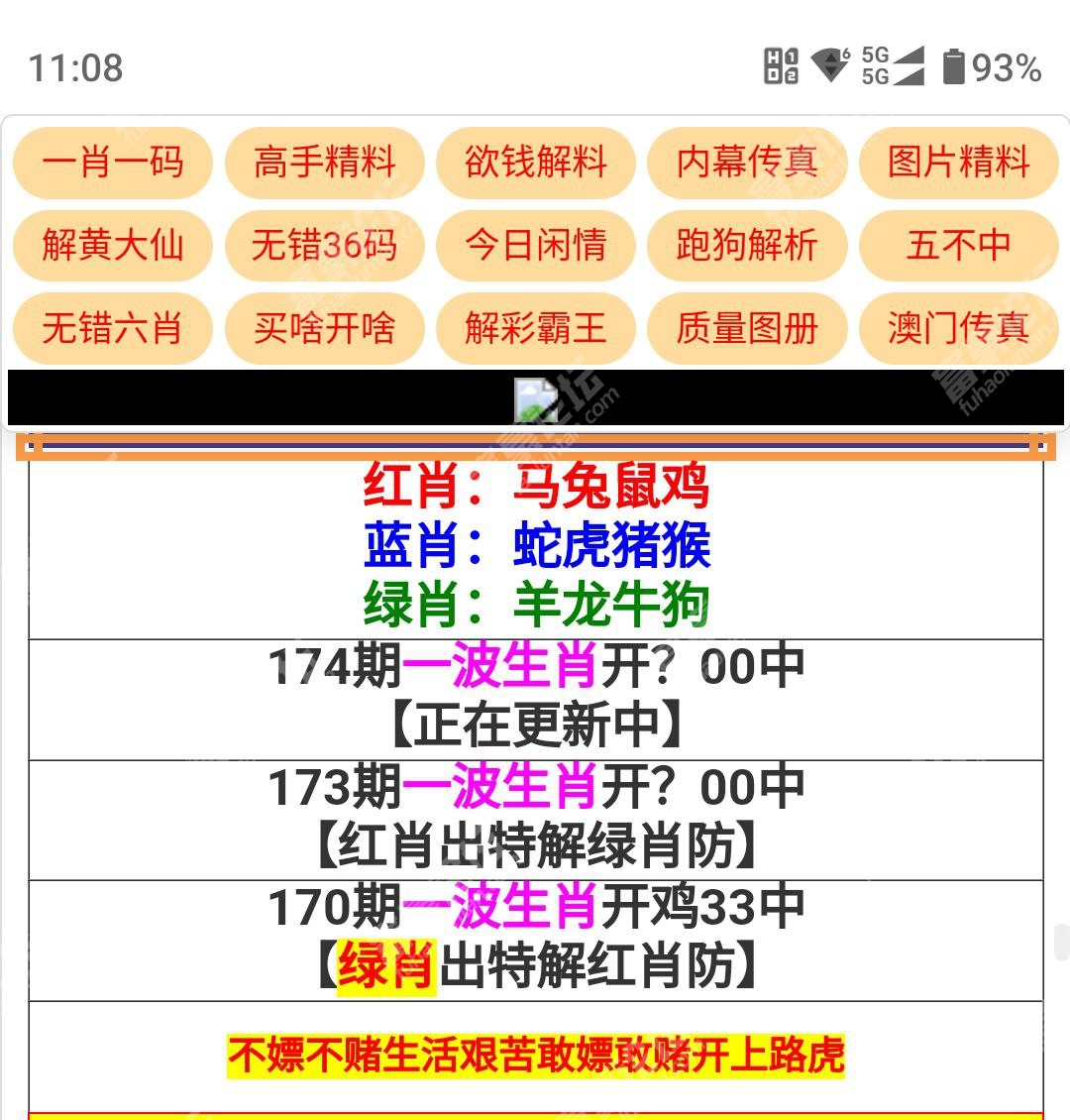Tap the 内幕传真 chip
This screenshot has width=1070, height=1120.
pyautogui.click(x=747, y=162)
